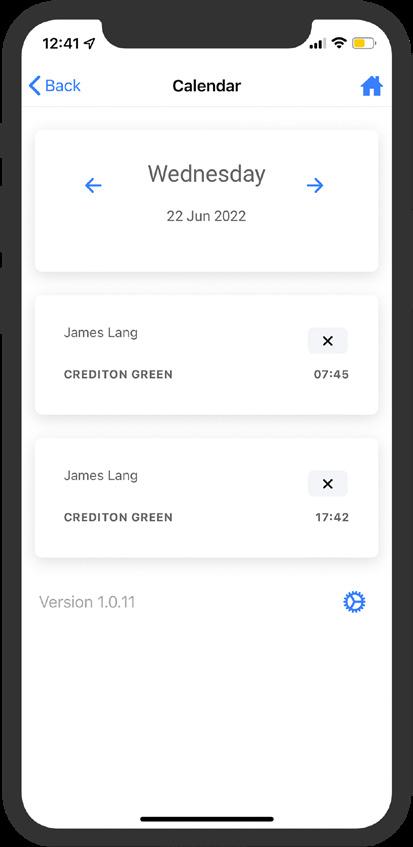Advance to the next day with right arrow

[x=315, y=186]
